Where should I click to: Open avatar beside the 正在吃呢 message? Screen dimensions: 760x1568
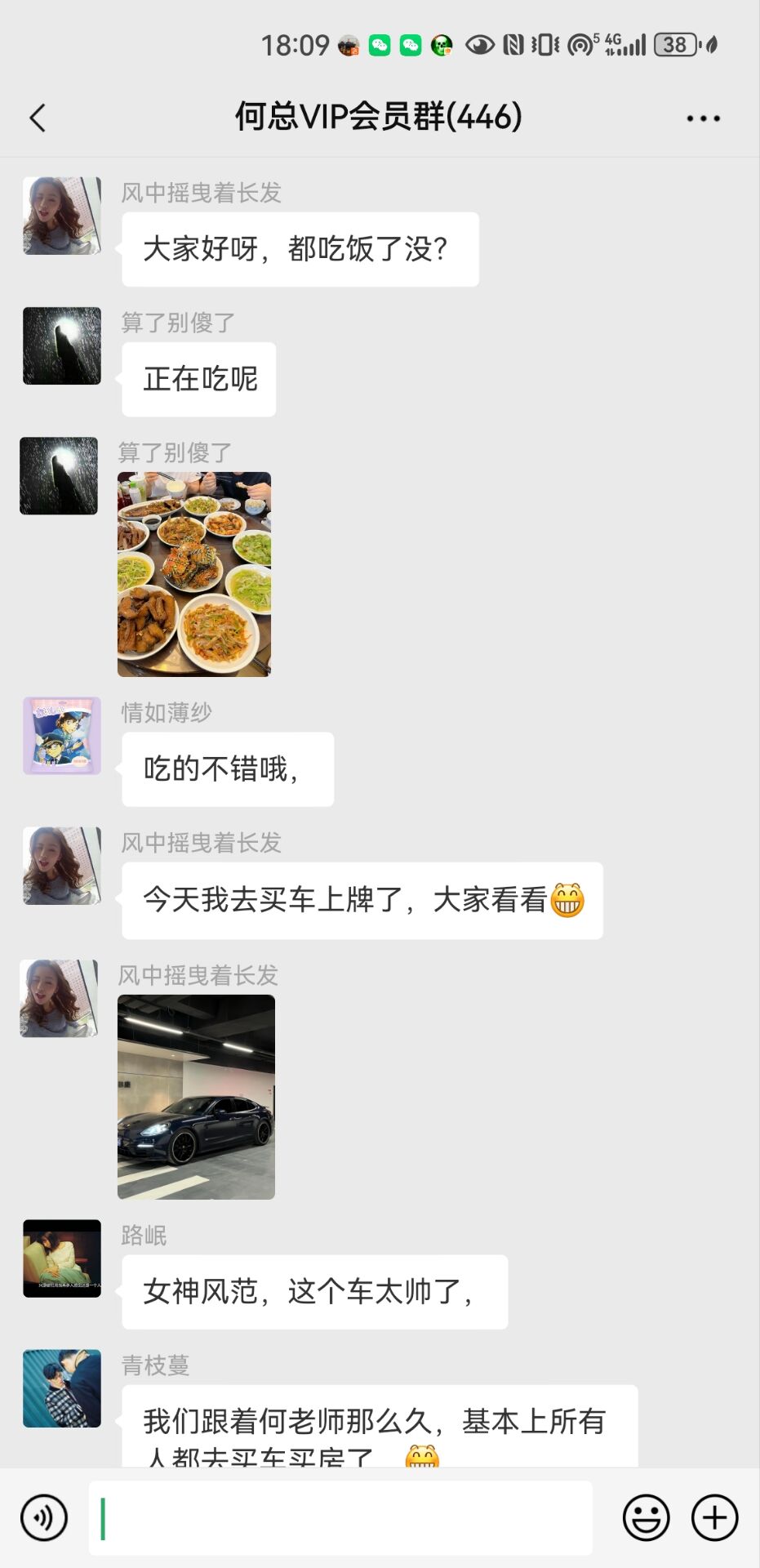point(62,346)
